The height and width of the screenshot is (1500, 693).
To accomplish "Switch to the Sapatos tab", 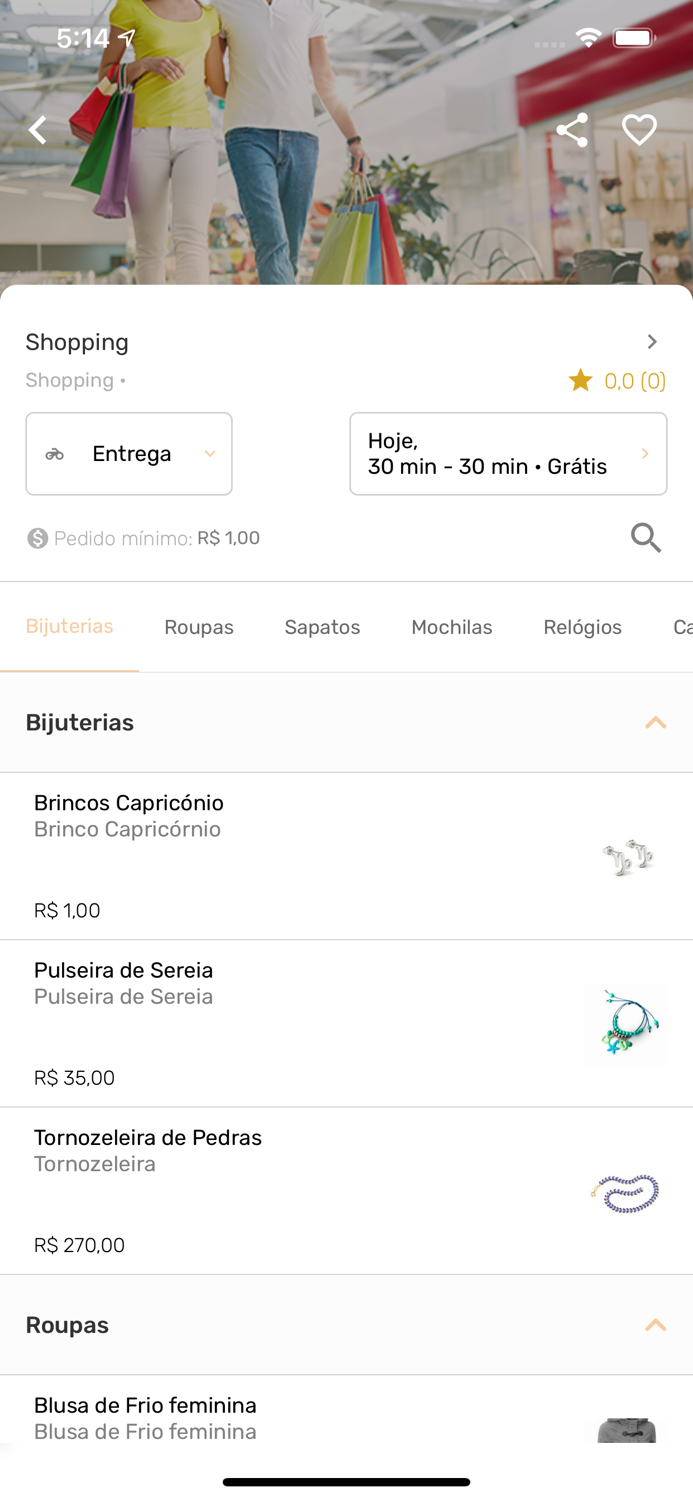I will pyautogui.click(x=322, y=627).
